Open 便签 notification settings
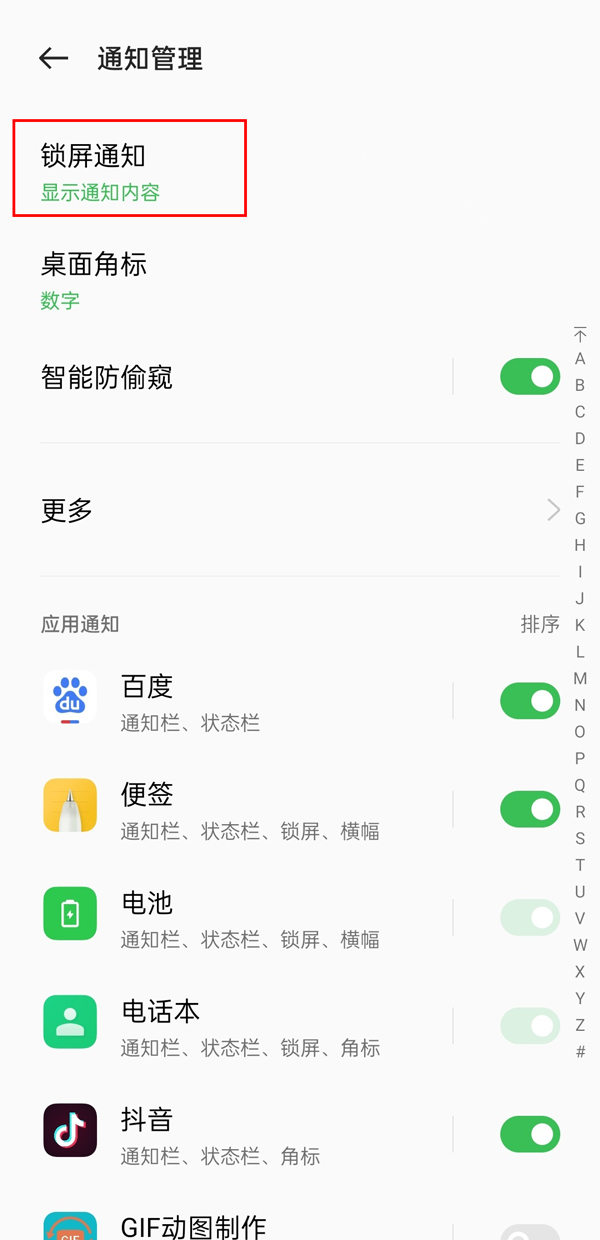Screen dimensions: 600x1240 [x=250, y=810]
